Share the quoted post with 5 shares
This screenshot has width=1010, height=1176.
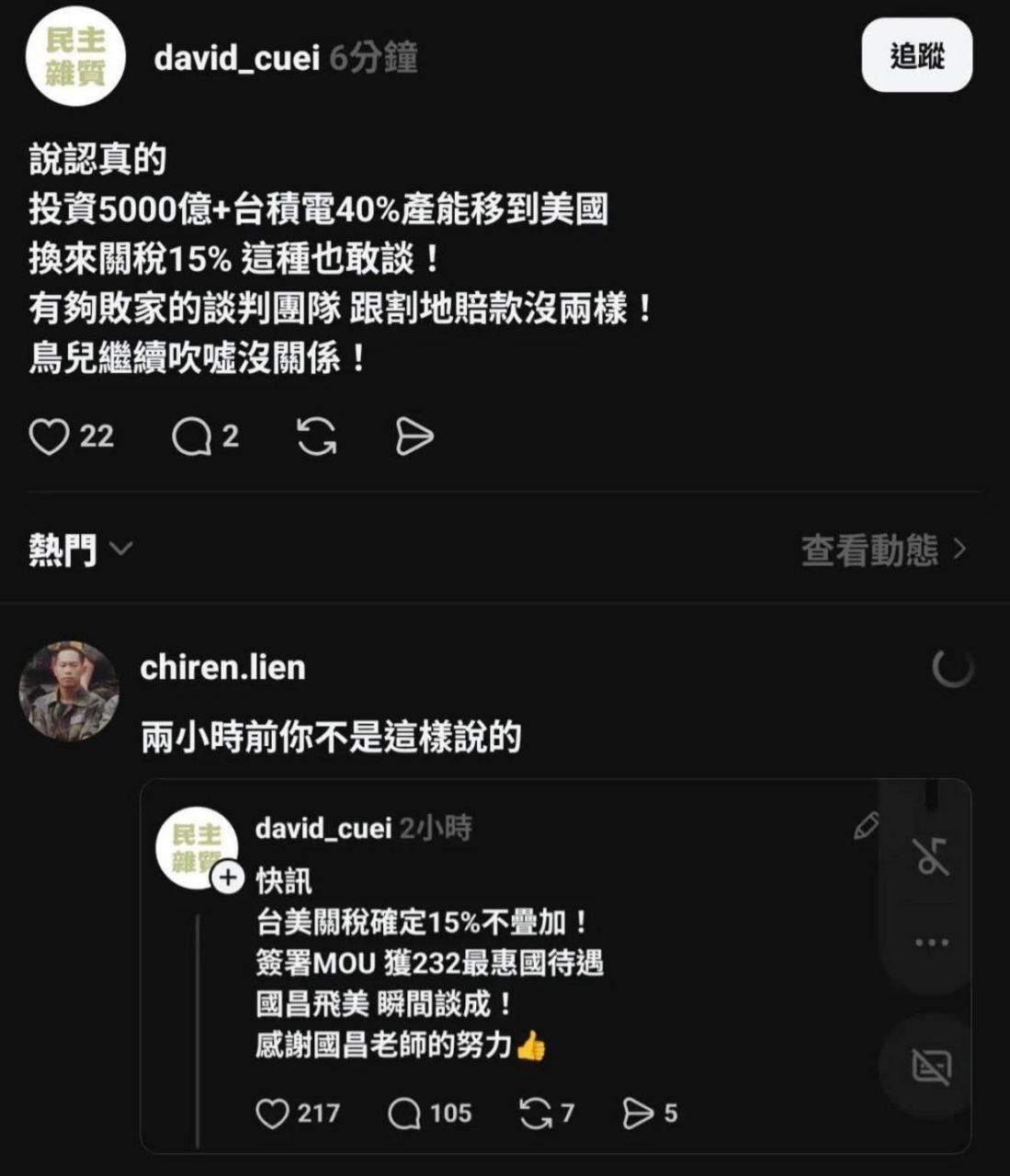(x=637, y=1114)
